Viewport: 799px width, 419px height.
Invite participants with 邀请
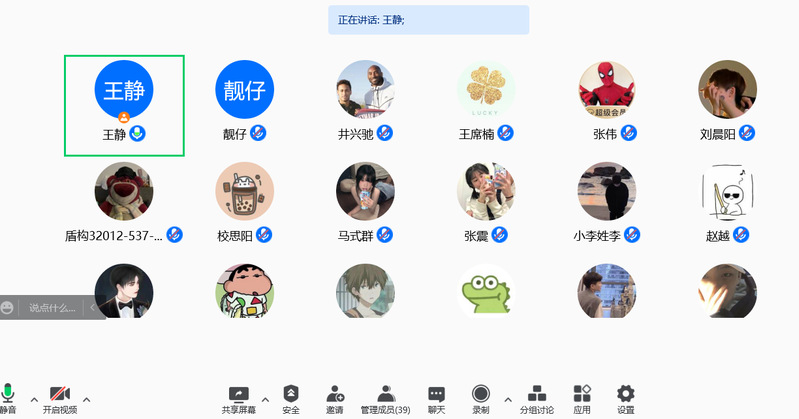click(x=335, y=399)
